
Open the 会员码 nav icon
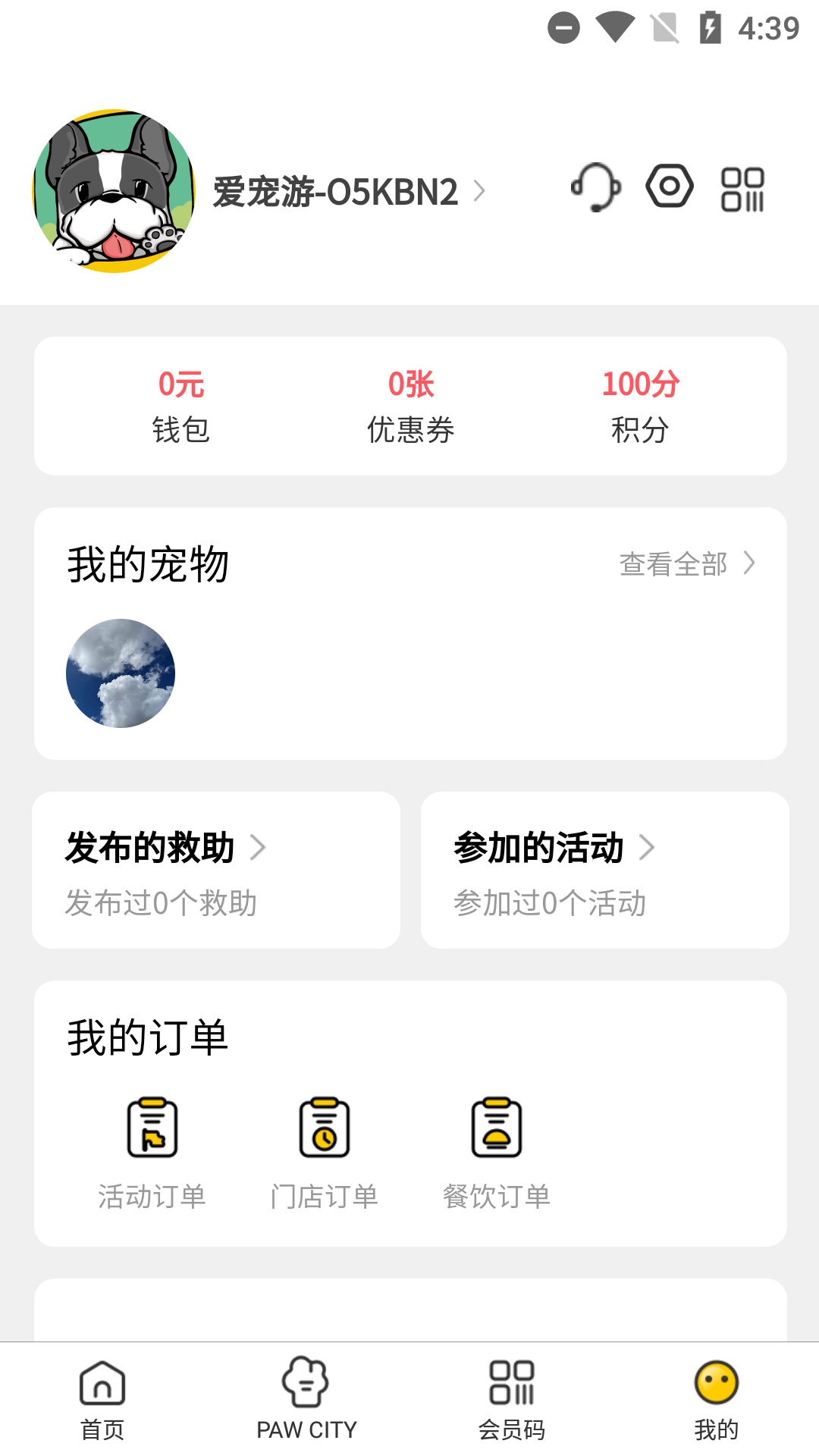511,1383
